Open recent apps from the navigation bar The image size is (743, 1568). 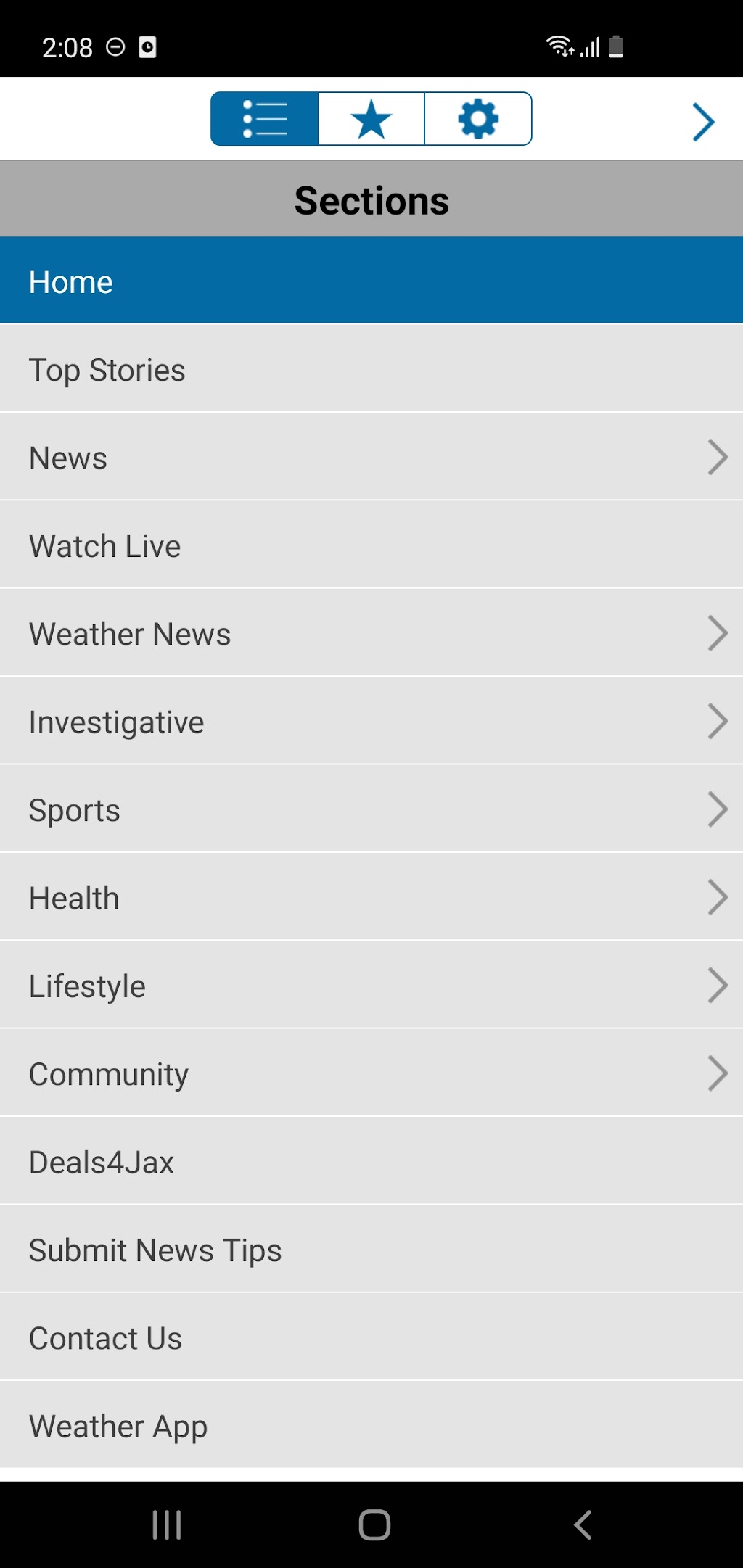167,1524
